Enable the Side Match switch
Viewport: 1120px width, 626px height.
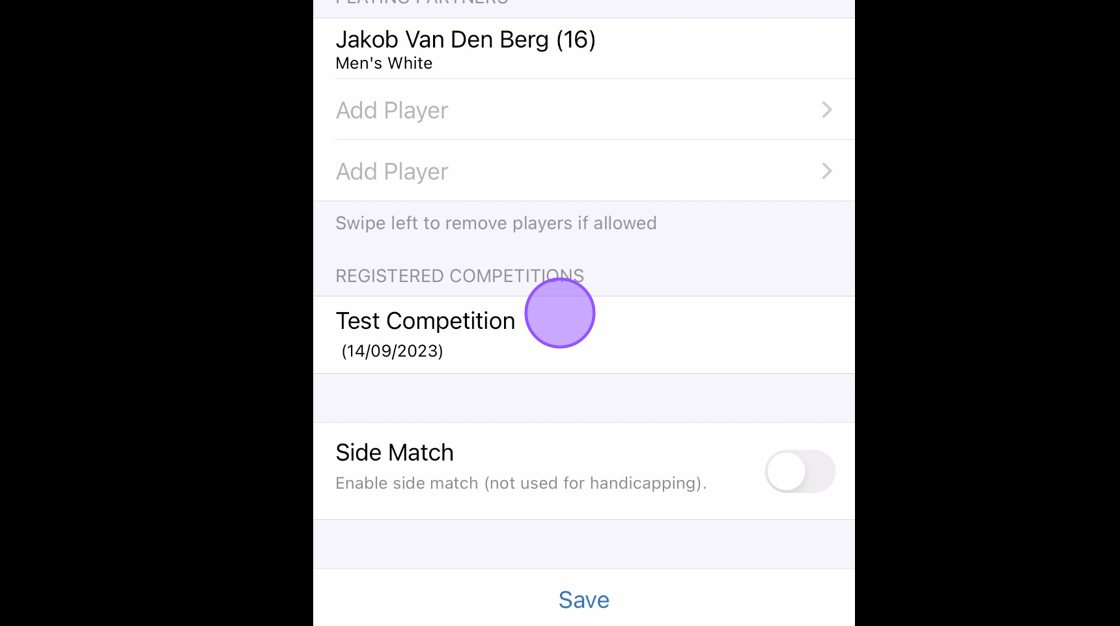799,471
